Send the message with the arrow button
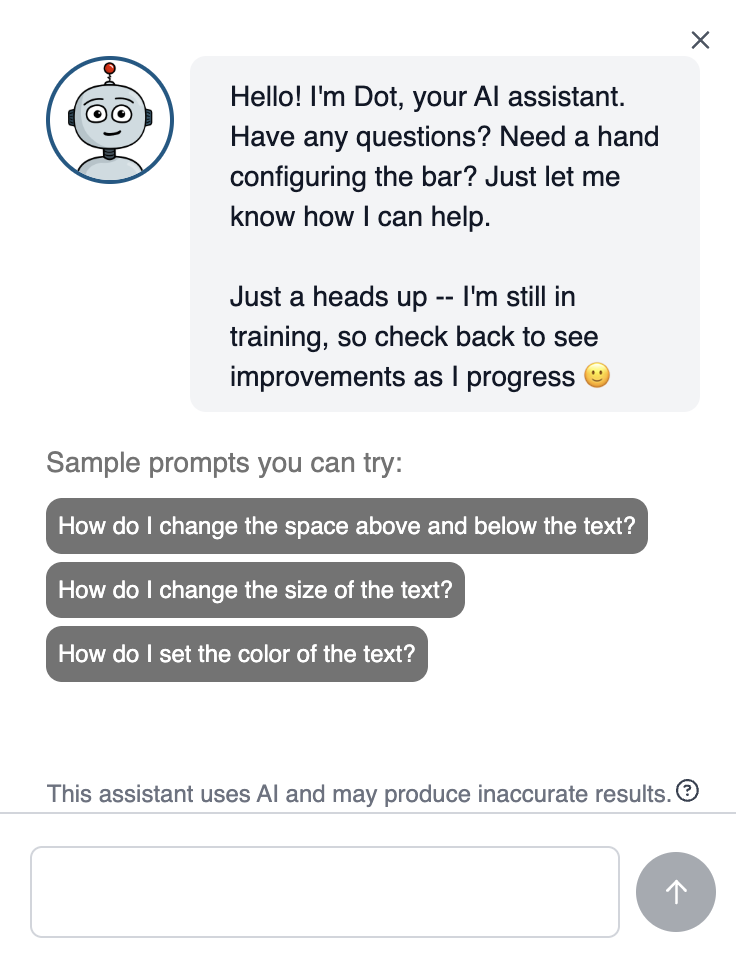The image size is (736, 958). [x=676, y=892]
